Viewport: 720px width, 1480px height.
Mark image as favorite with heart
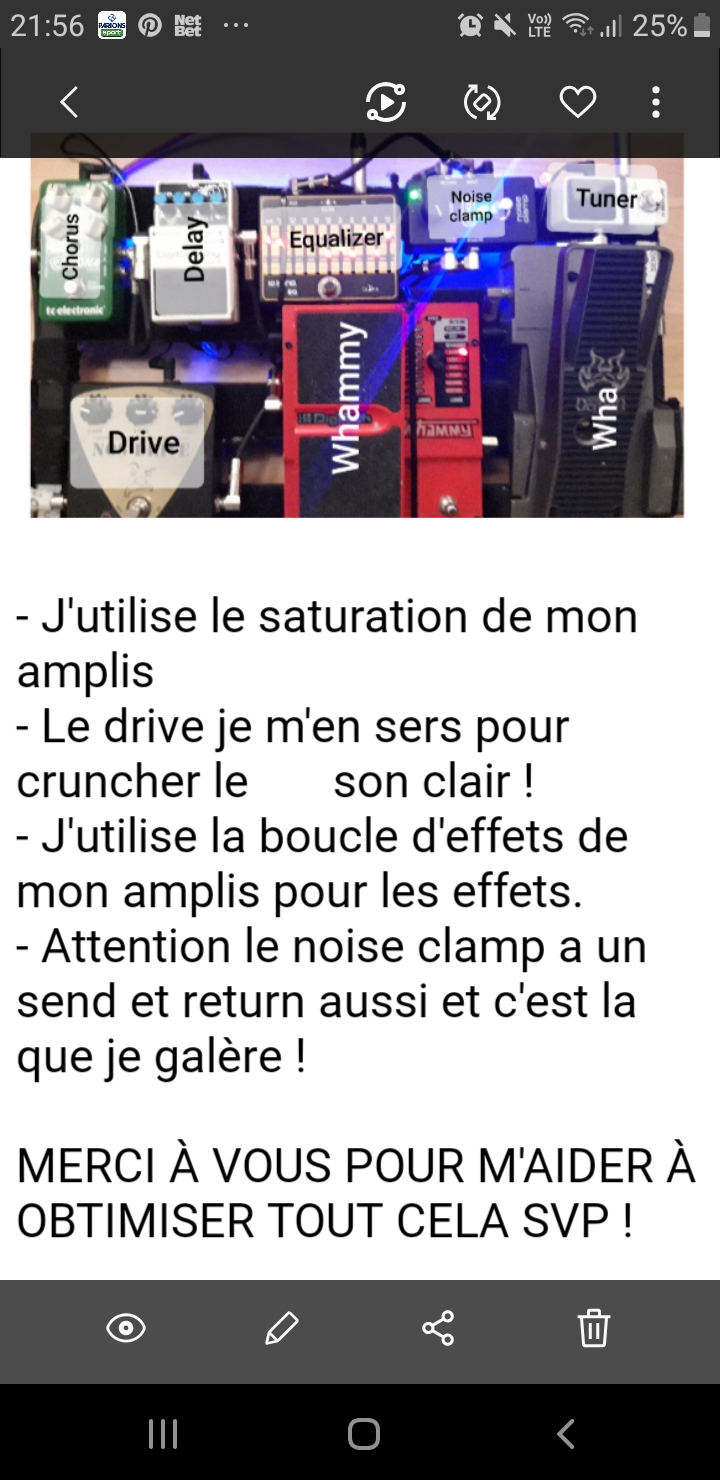click(577, 102)
